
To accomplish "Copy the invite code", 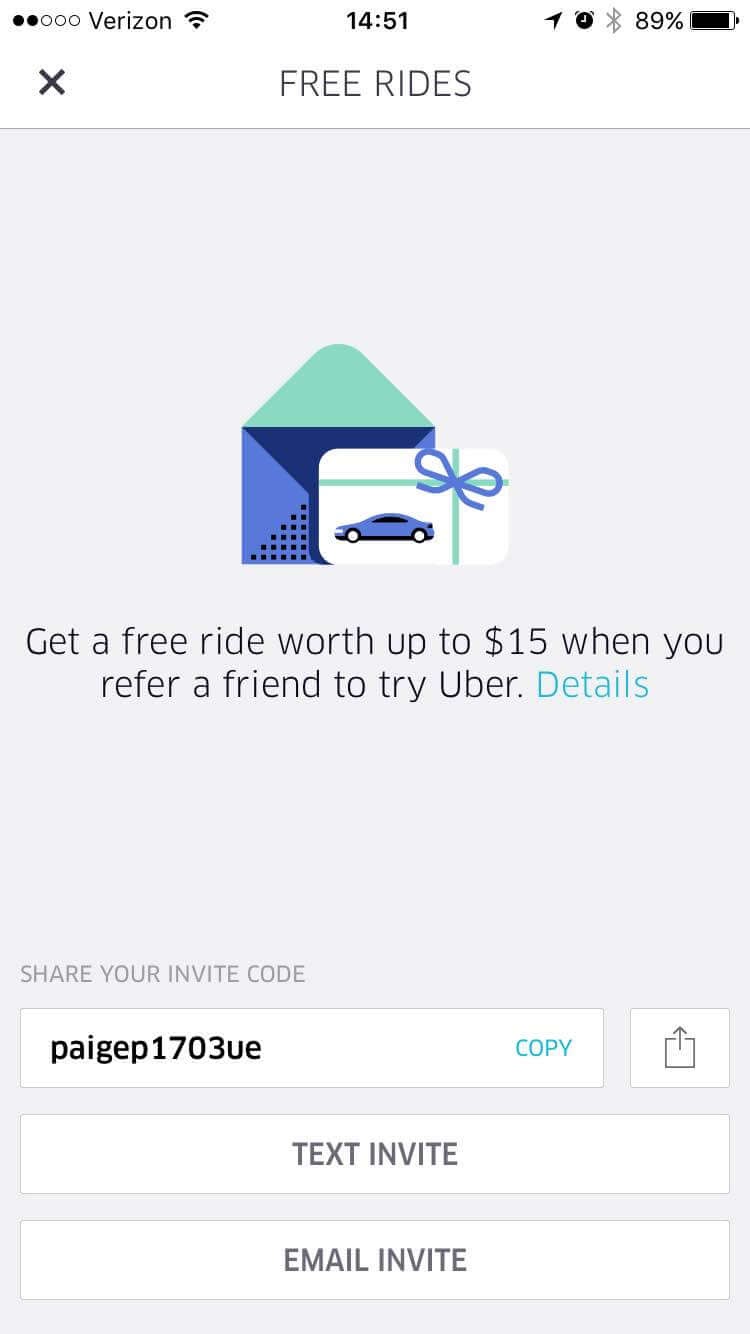I will pos(543,1047).
